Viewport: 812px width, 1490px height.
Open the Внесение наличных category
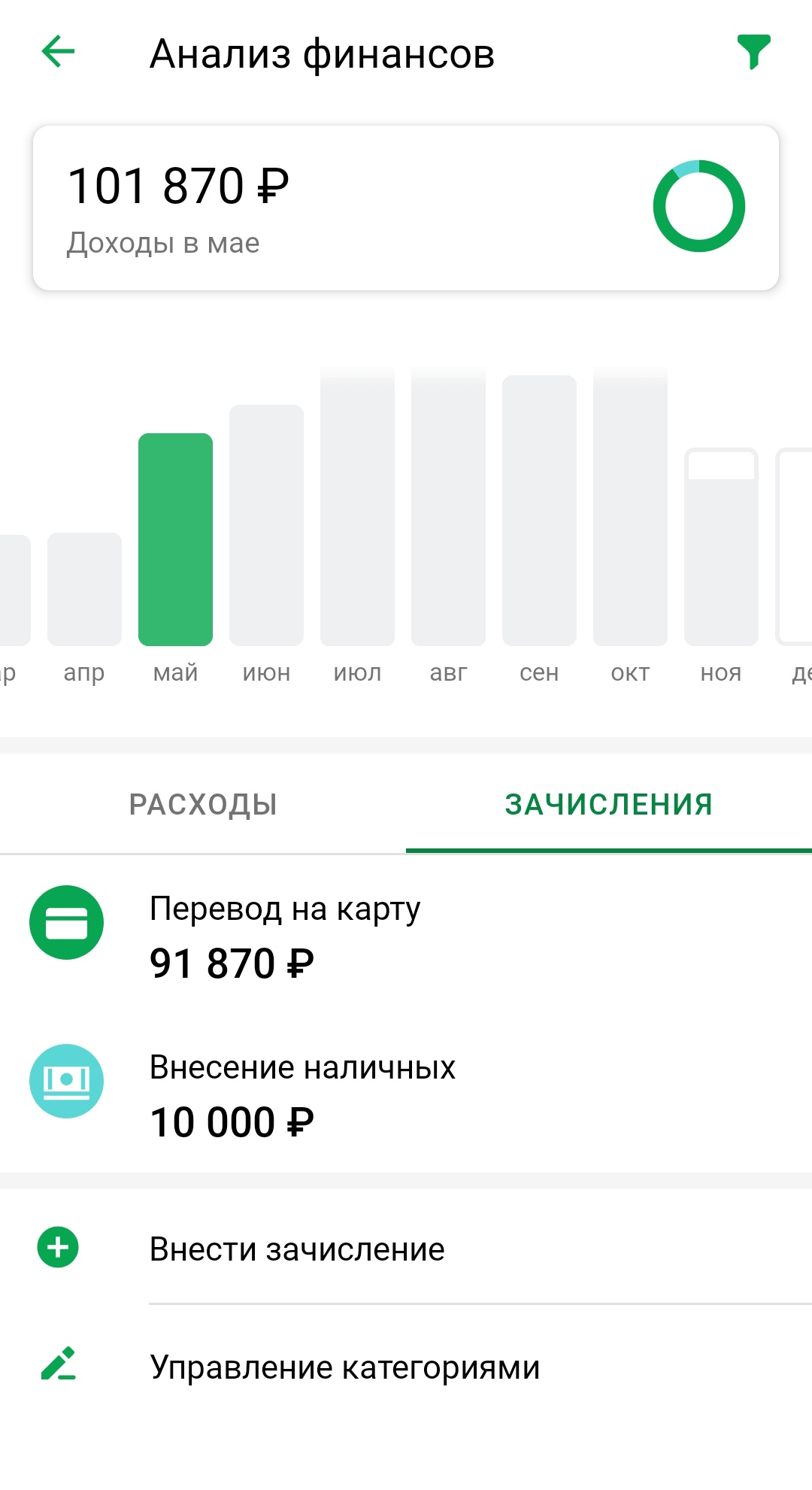click(406, 1094)
